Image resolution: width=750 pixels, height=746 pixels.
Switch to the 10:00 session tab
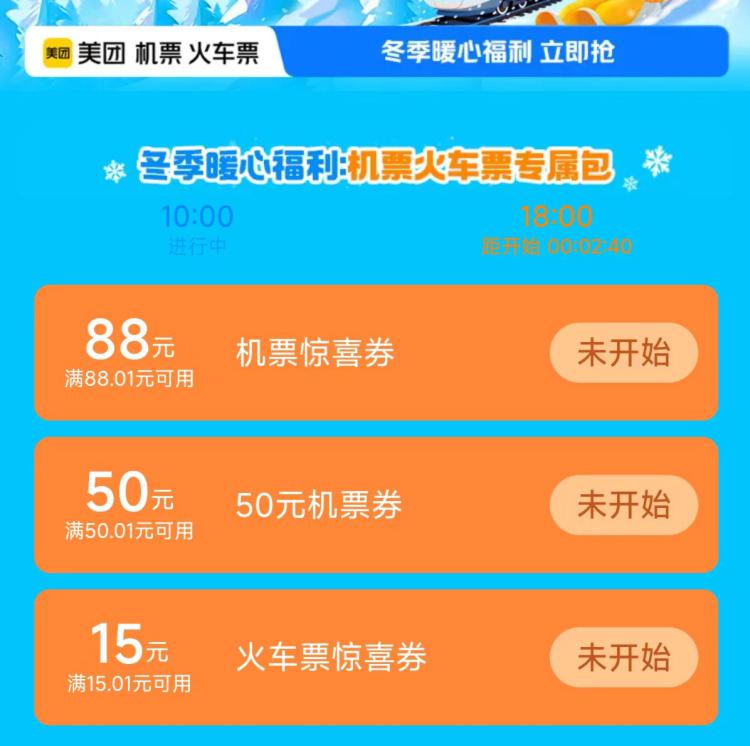click(x=197, y=229)
